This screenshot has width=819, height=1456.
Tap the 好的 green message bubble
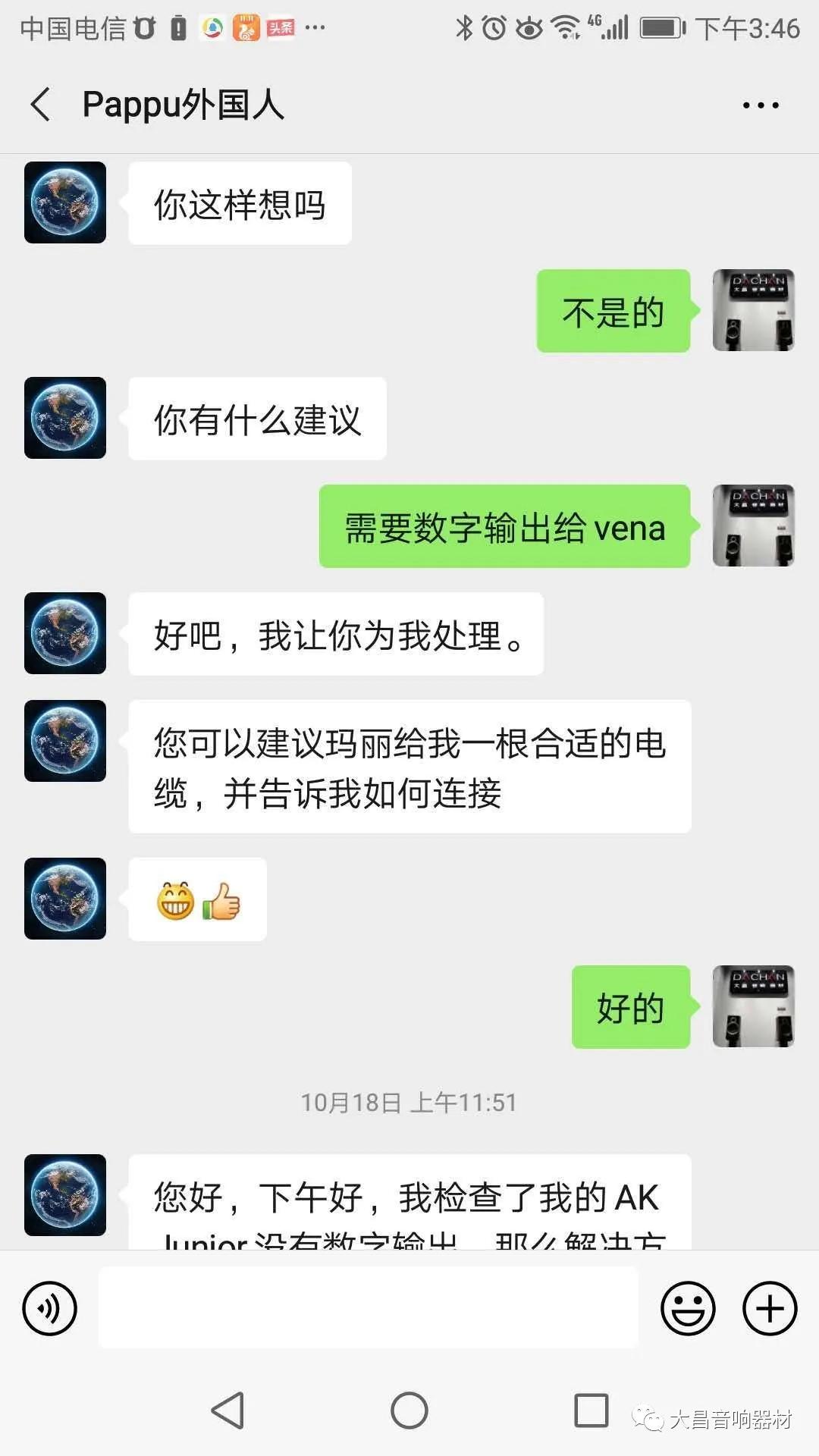[x=630, y=1009]
